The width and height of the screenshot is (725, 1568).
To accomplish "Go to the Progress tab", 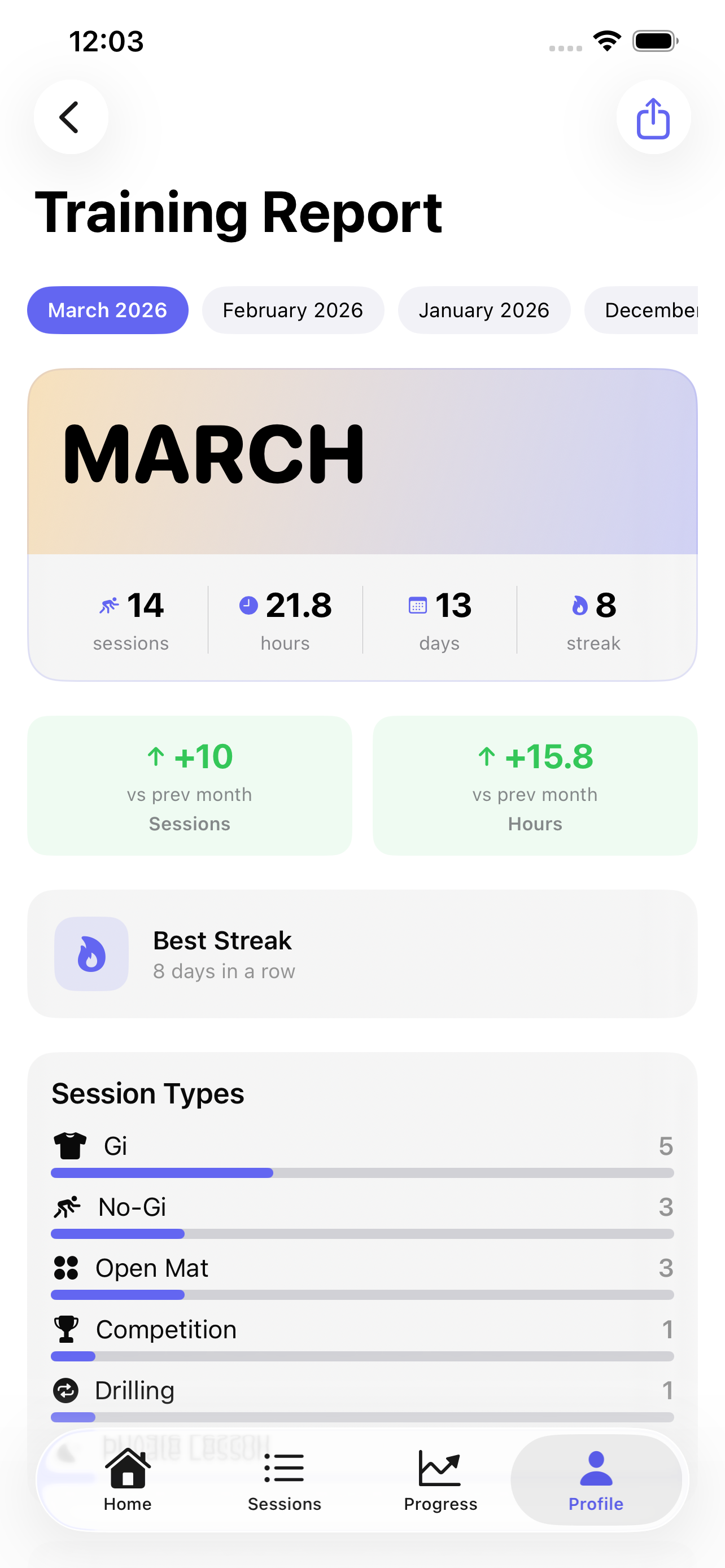I will pos(440,1479).
